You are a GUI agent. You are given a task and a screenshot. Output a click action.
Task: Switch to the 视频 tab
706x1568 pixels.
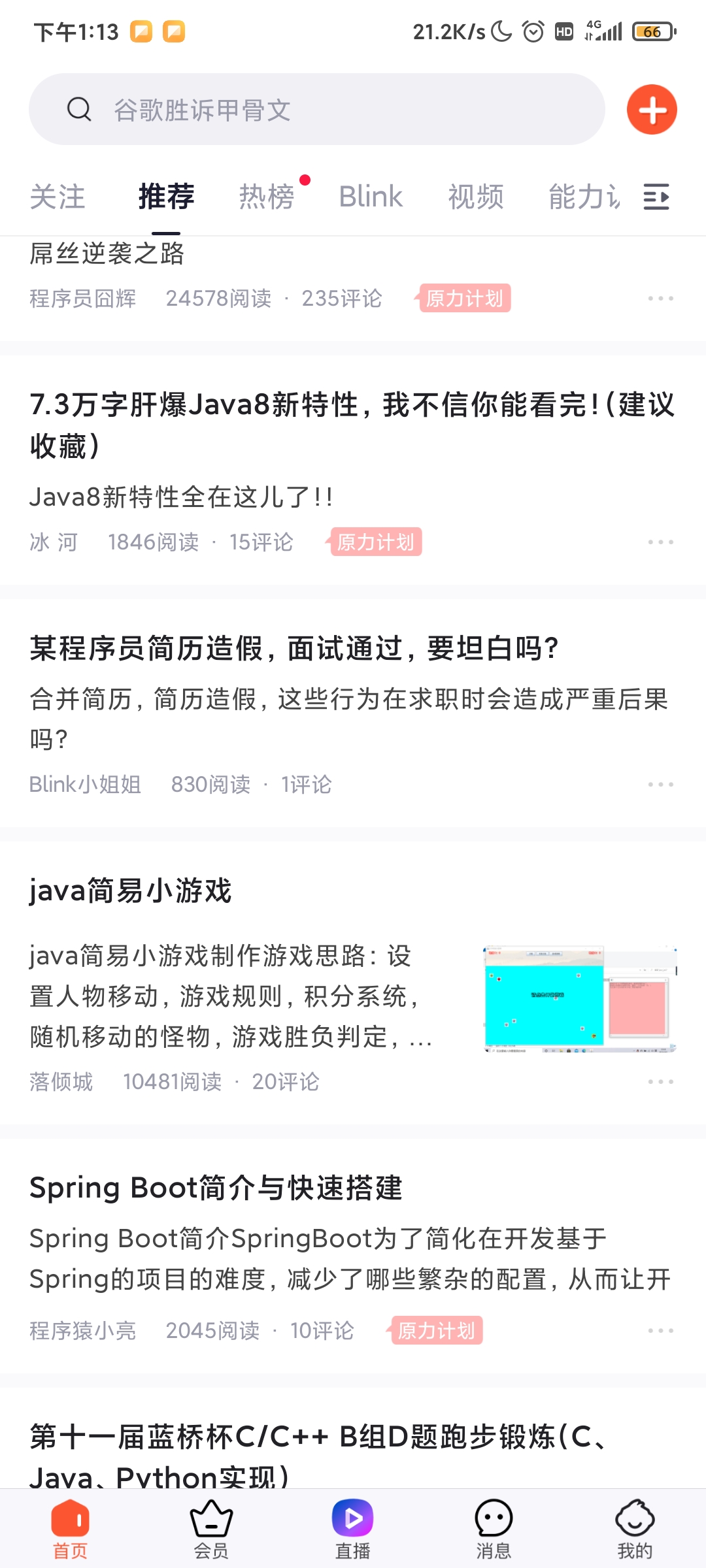tap(476, 197)
